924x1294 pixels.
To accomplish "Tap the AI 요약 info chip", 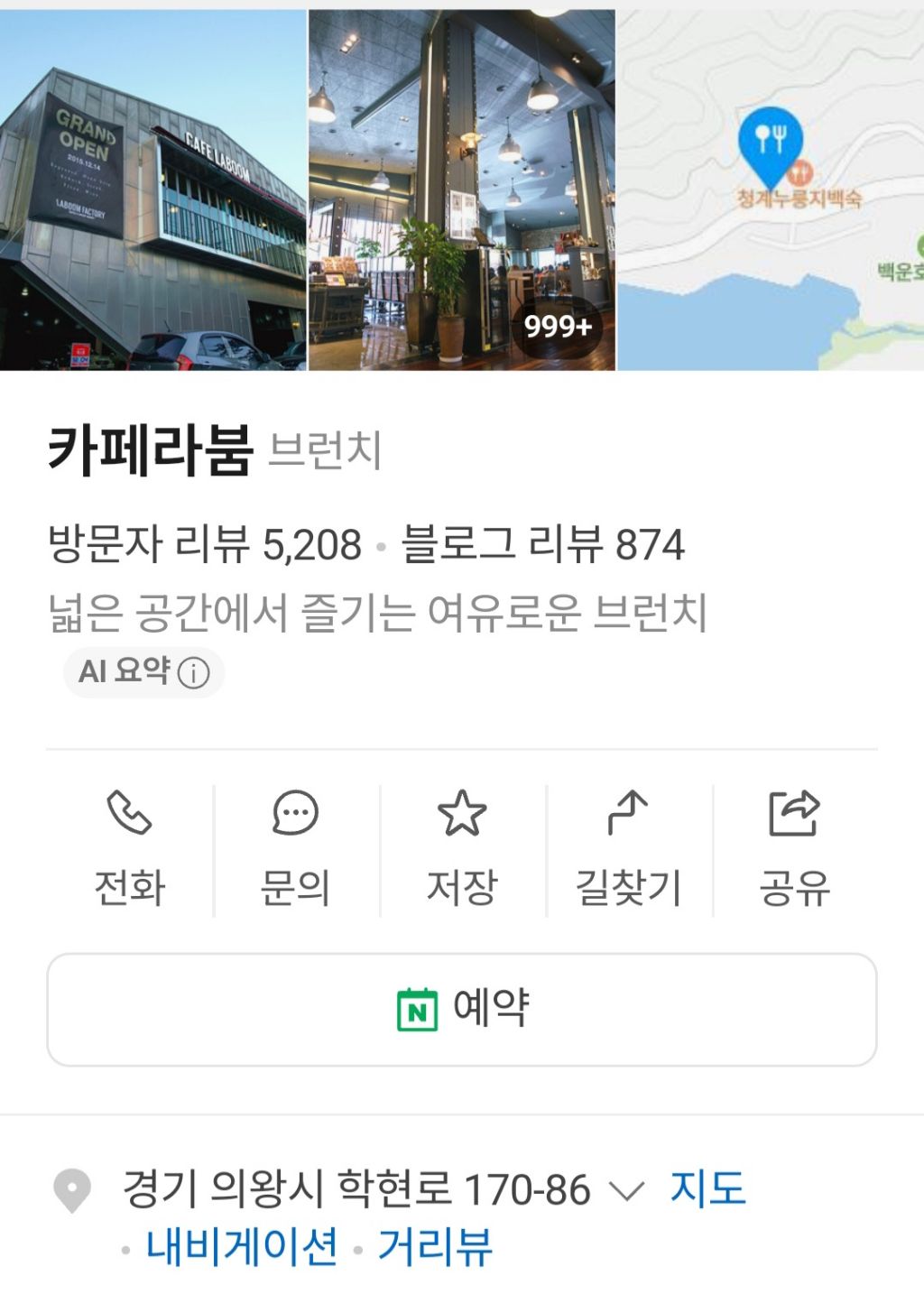I will [144, 672].
